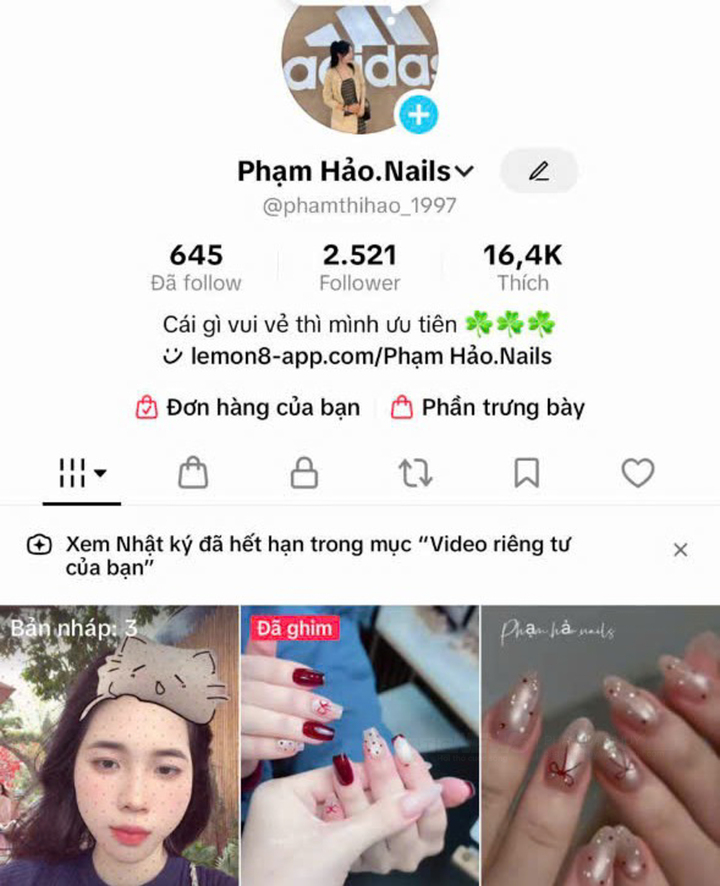
Task: Open the Phạm Hảo nails watermark video
Action: click(x=601, y=746)
